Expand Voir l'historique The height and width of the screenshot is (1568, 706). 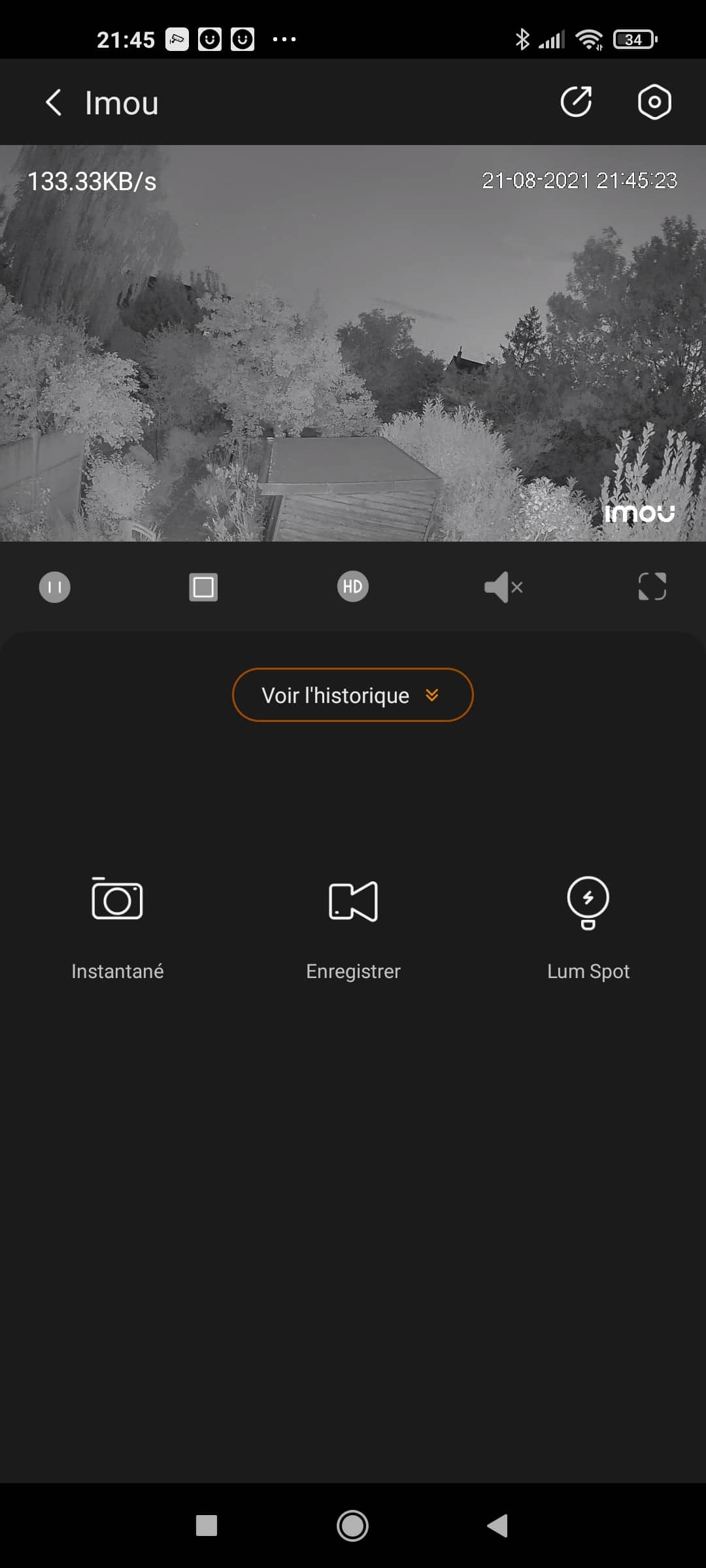(x=353, y=694)
